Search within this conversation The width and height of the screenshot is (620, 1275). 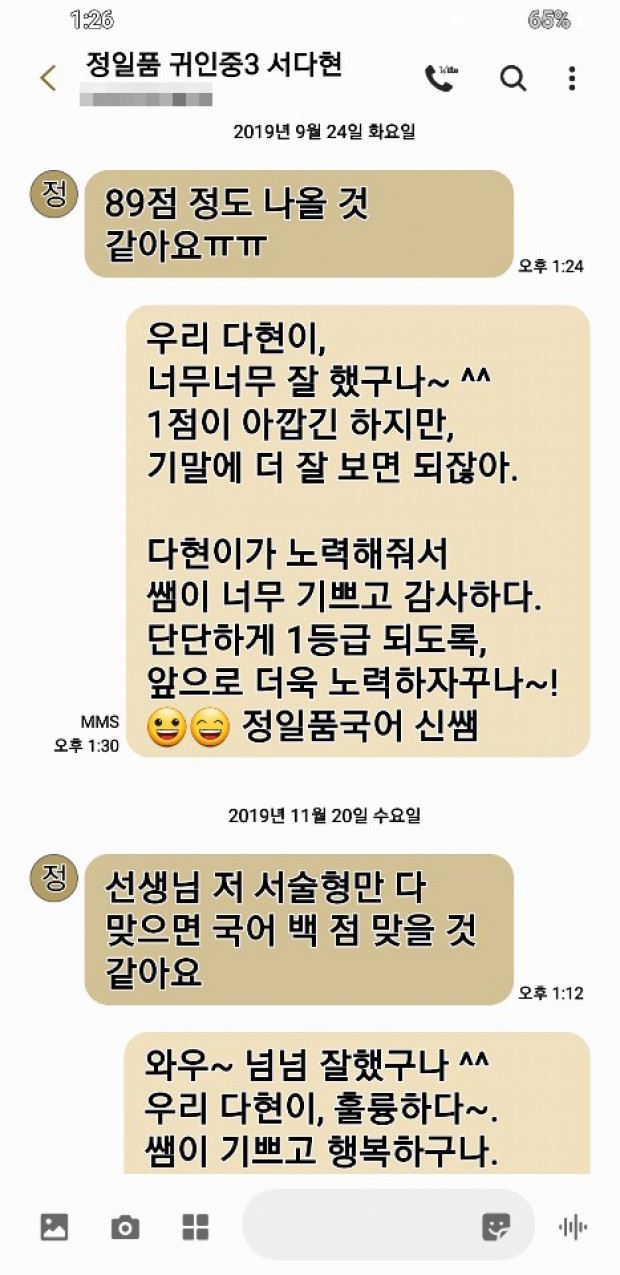click(513, 78)
